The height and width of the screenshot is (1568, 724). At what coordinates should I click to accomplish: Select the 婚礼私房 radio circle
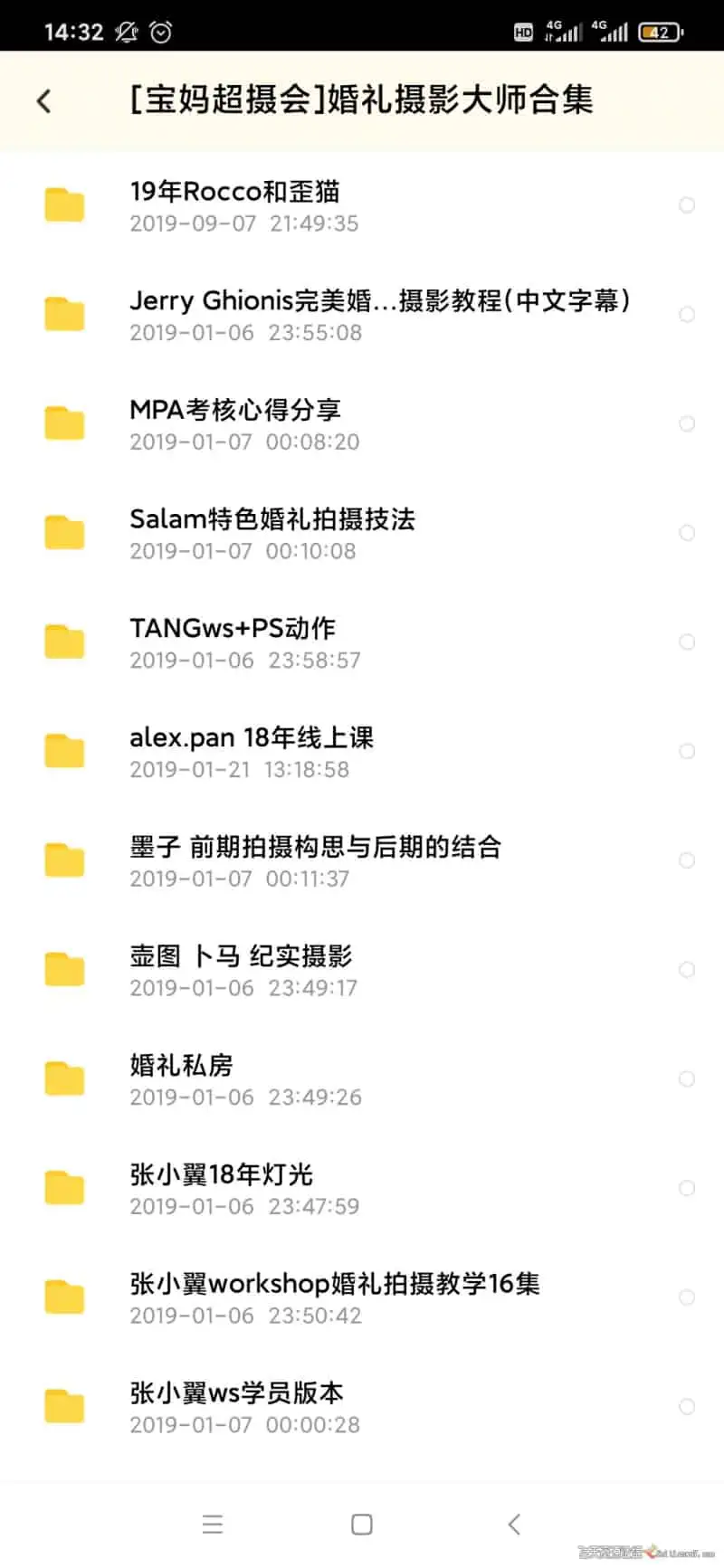pos(687,1079)
